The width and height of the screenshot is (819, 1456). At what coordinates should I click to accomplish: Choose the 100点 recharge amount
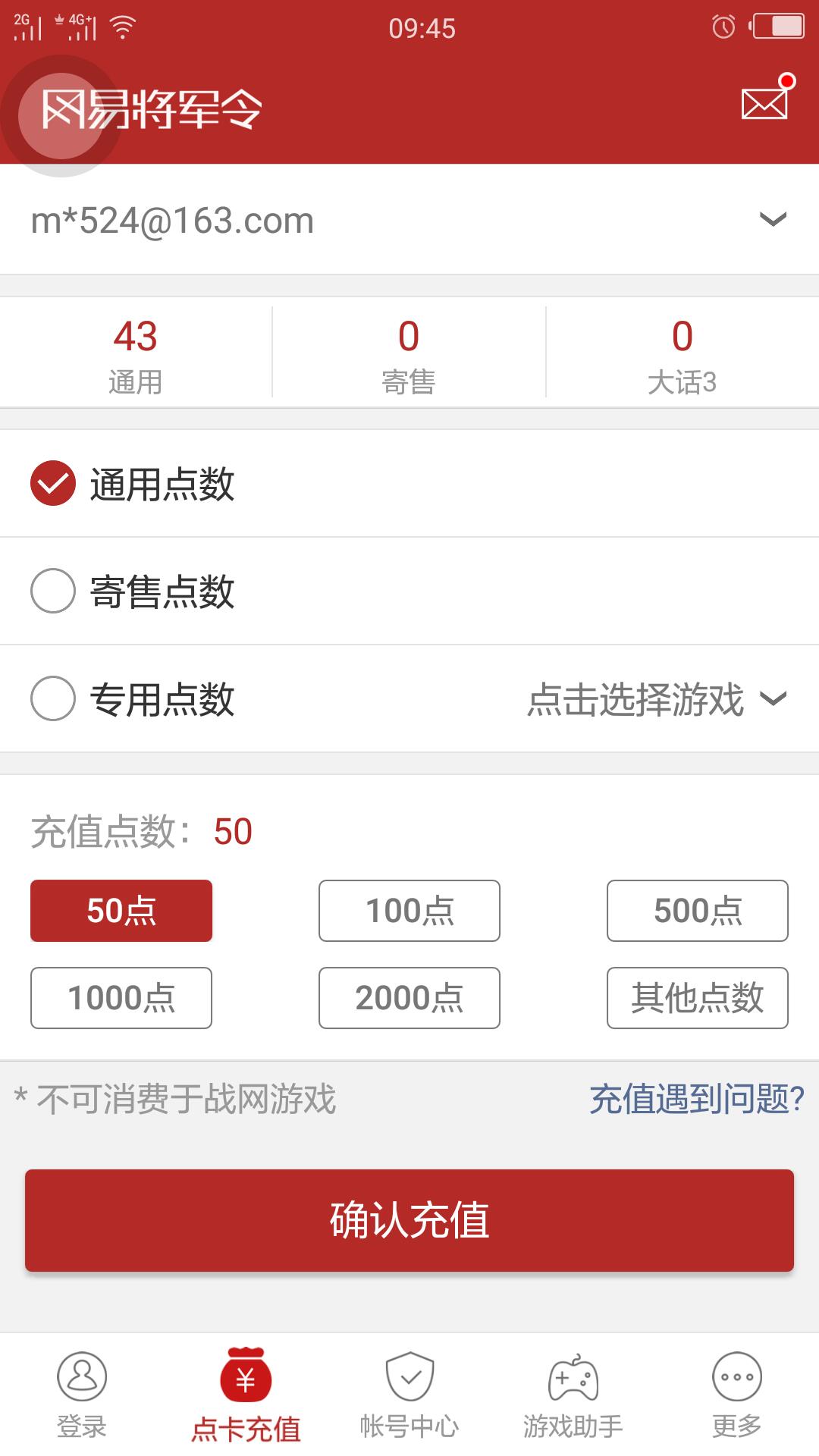[409, 911]
